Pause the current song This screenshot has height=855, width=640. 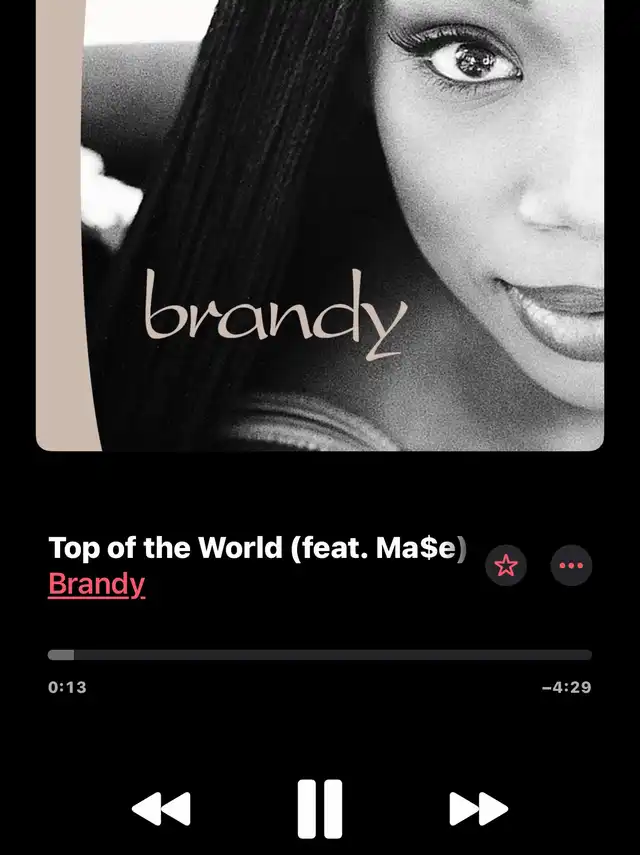(x=320, y=808)
